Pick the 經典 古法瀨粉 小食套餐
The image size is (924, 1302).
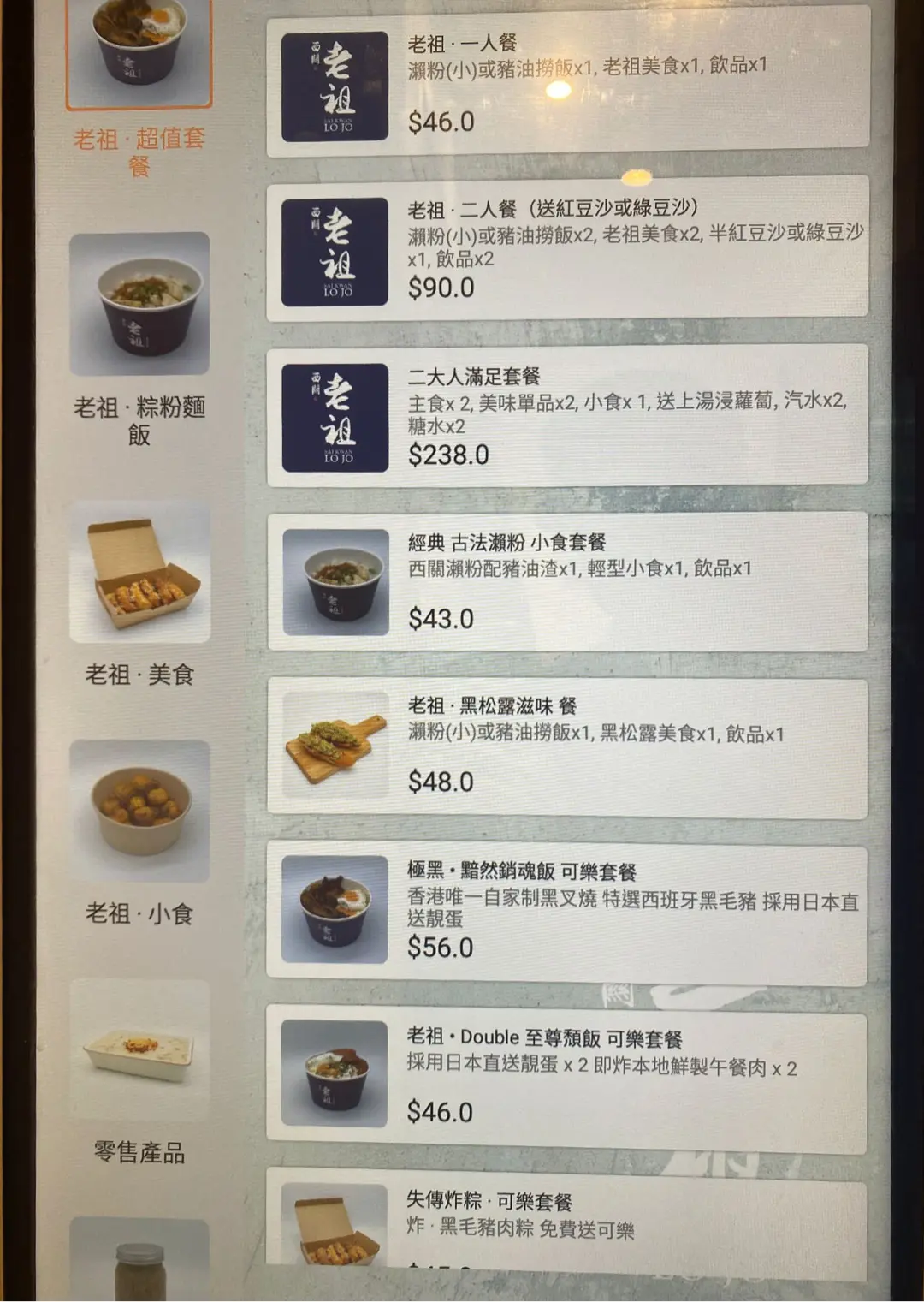568,582
